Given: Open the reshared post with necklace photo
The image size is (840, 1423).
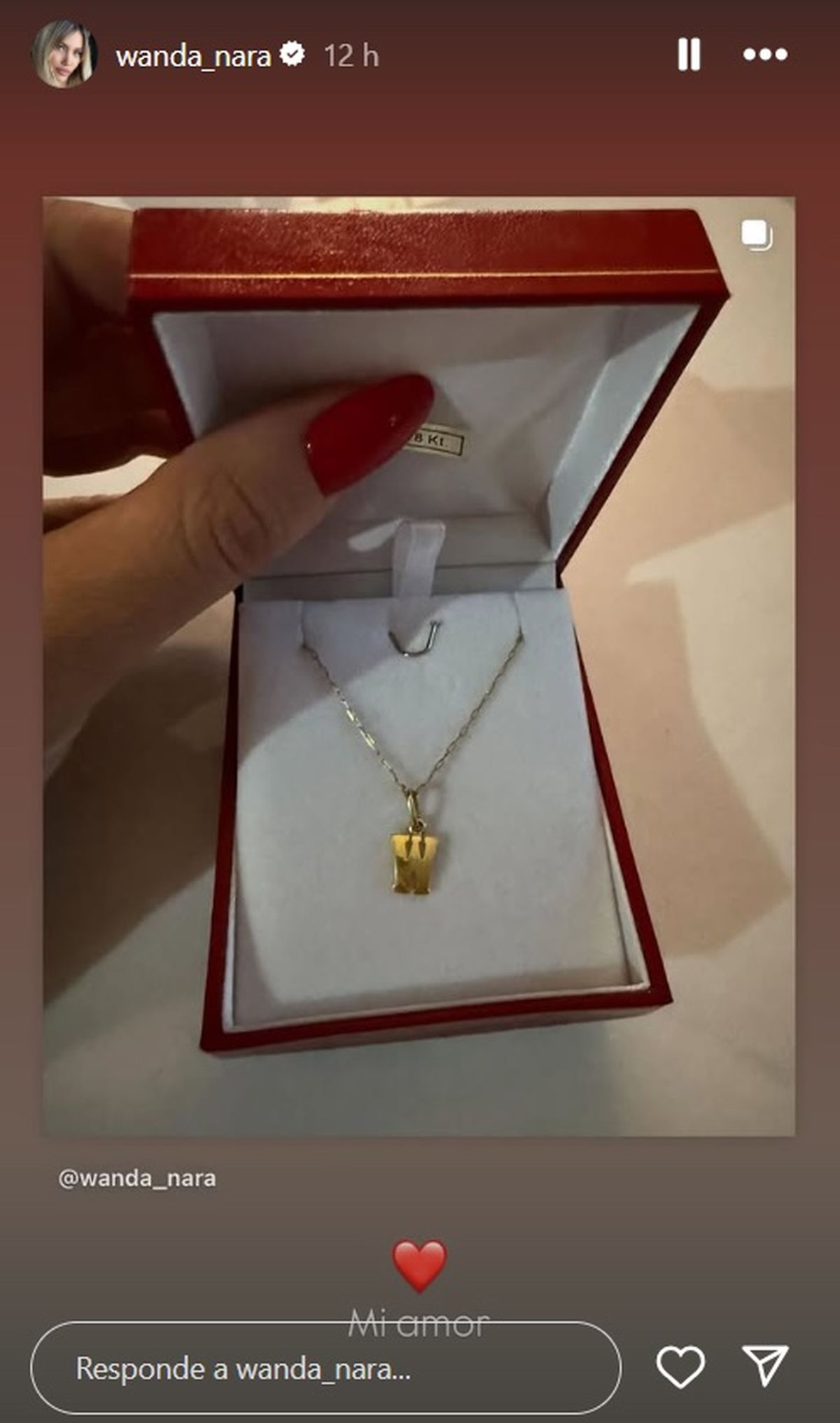Looking at the screenshot, I should [419, 665].
